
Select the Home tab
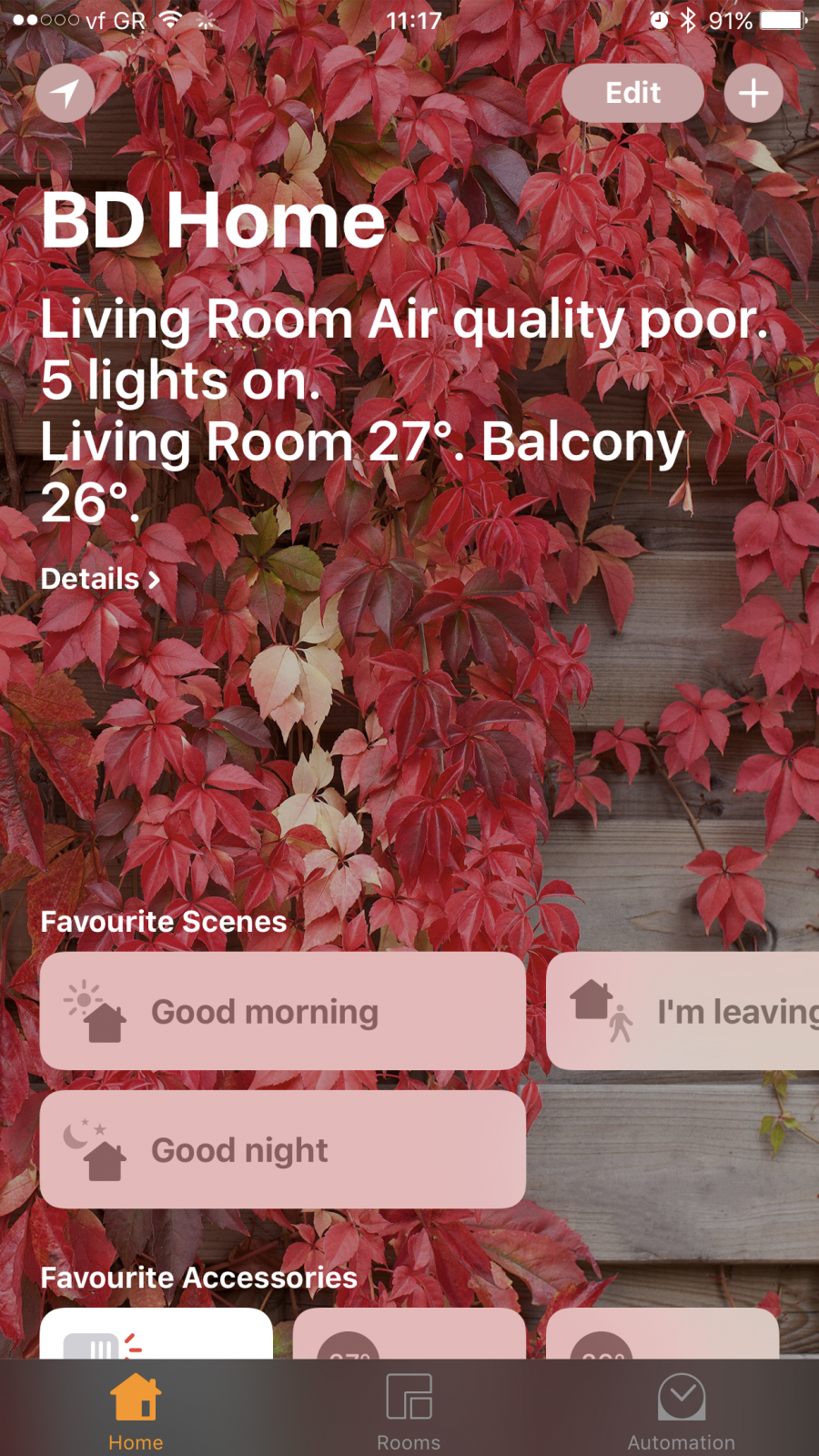click(x=136, y=1410)
